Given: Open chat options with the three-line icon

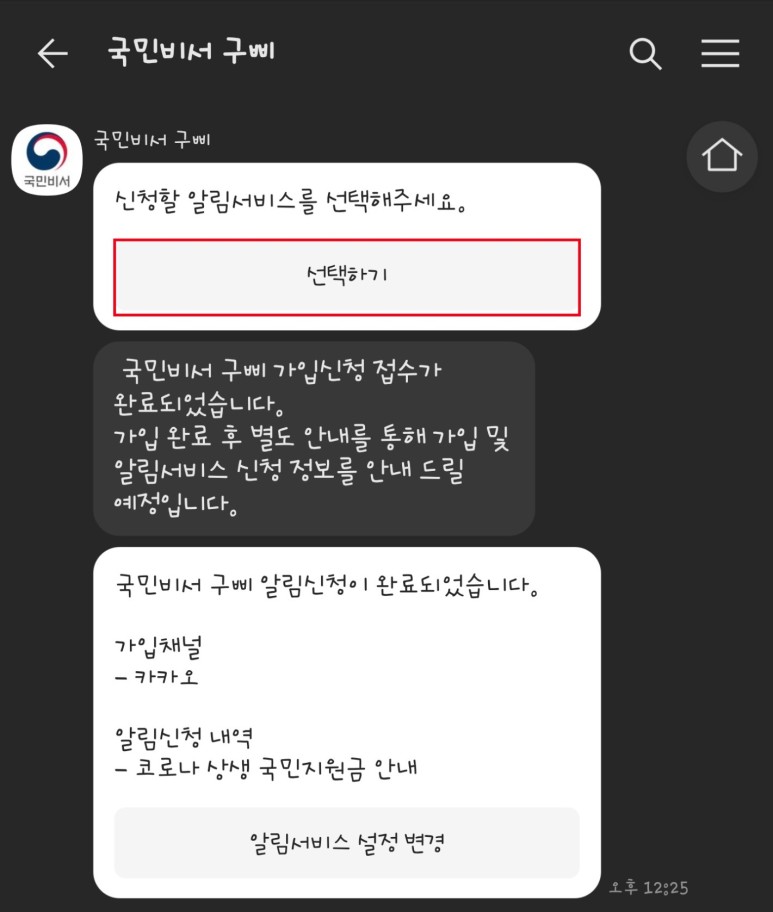Looking at the screenshot, I should 719,55.
